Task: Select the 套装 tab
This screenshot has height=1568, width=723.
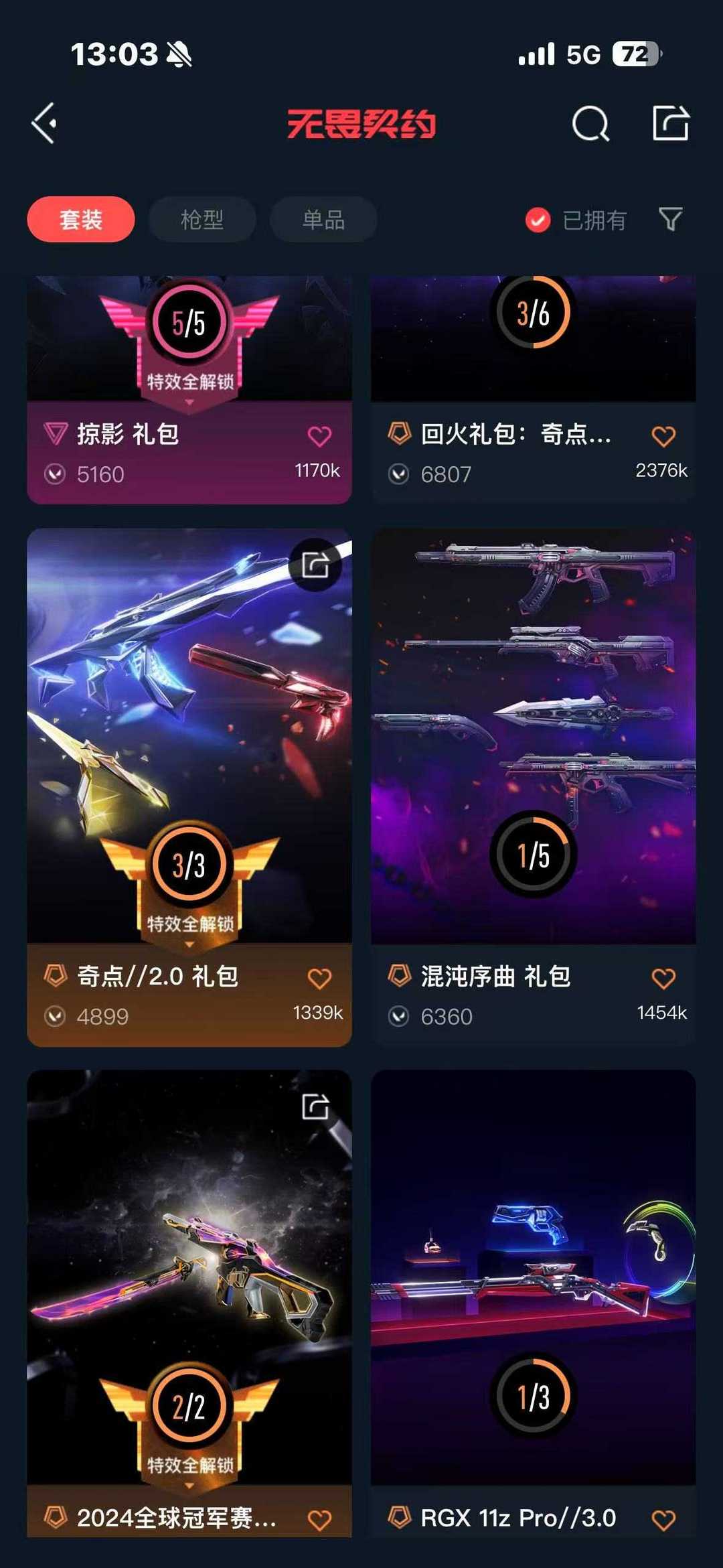Action: click(x=81, y=219)
